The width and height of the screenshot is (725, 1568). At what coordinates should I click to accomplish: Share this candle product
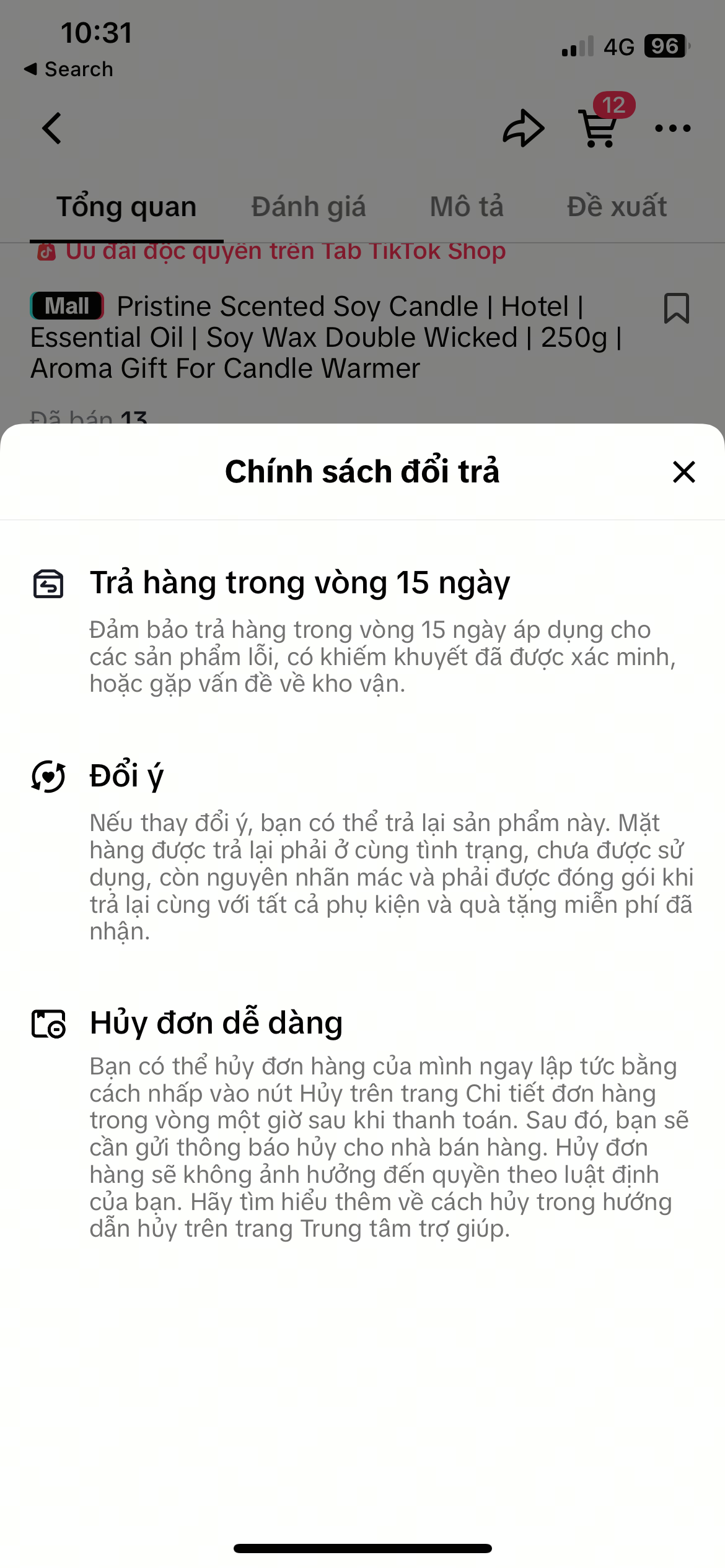(523, 128)
